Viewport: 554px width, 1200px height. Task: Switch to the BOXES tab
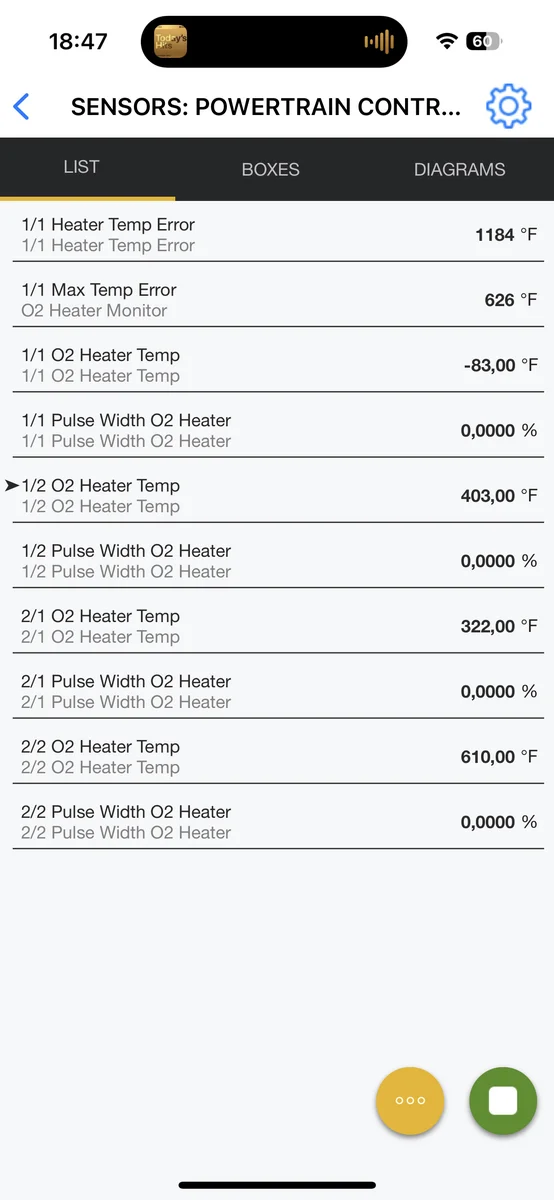271,169
